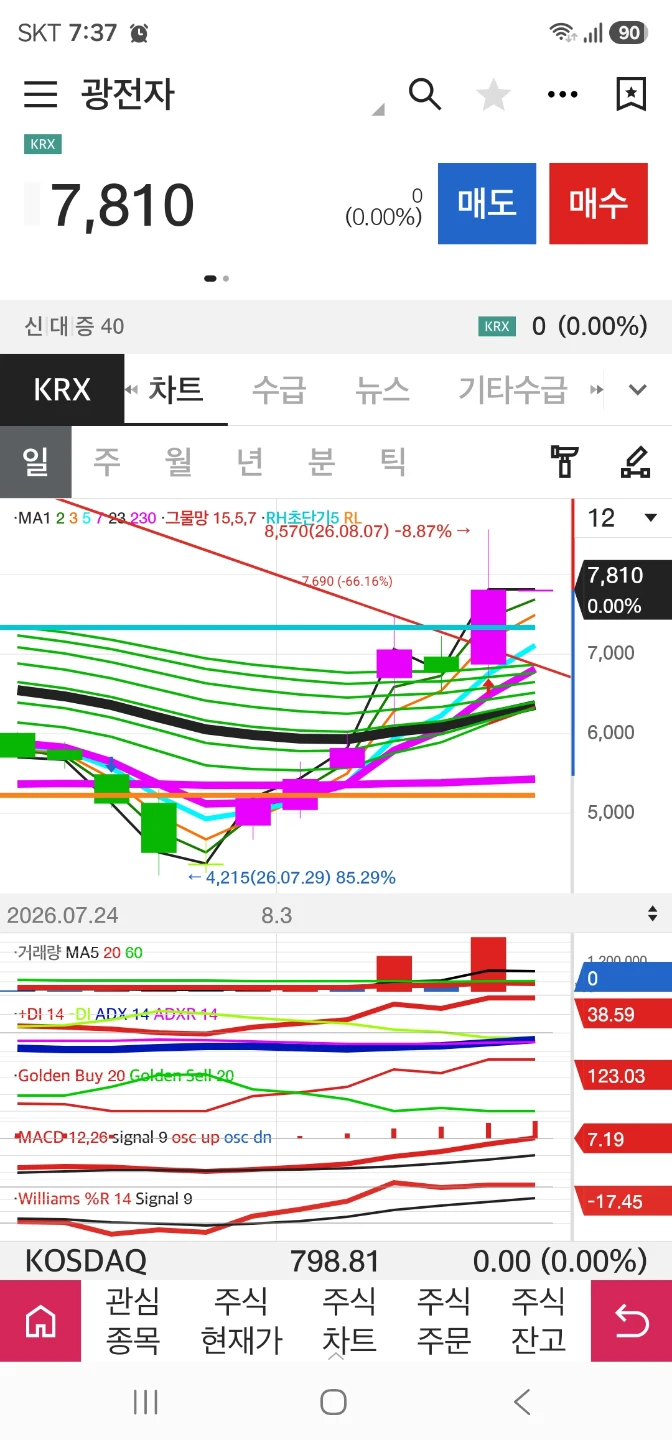Tap the bookmark icon
The width and height of the screenshot is (672, 1440).
pyautogui.click(x=631, y=94)
